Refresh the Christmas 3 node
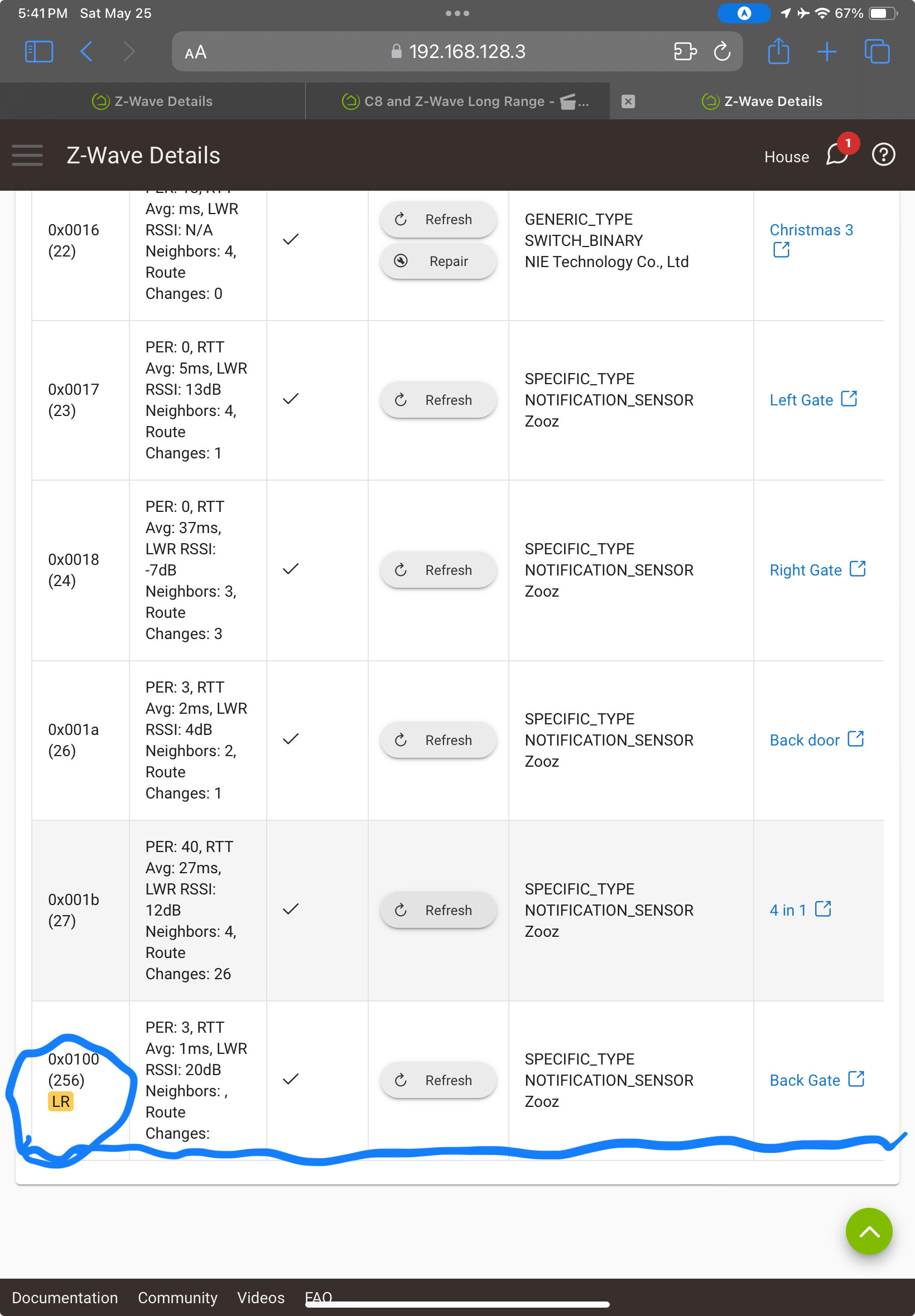The width and height of the screenshot is (915, 1316). point(438,220)
